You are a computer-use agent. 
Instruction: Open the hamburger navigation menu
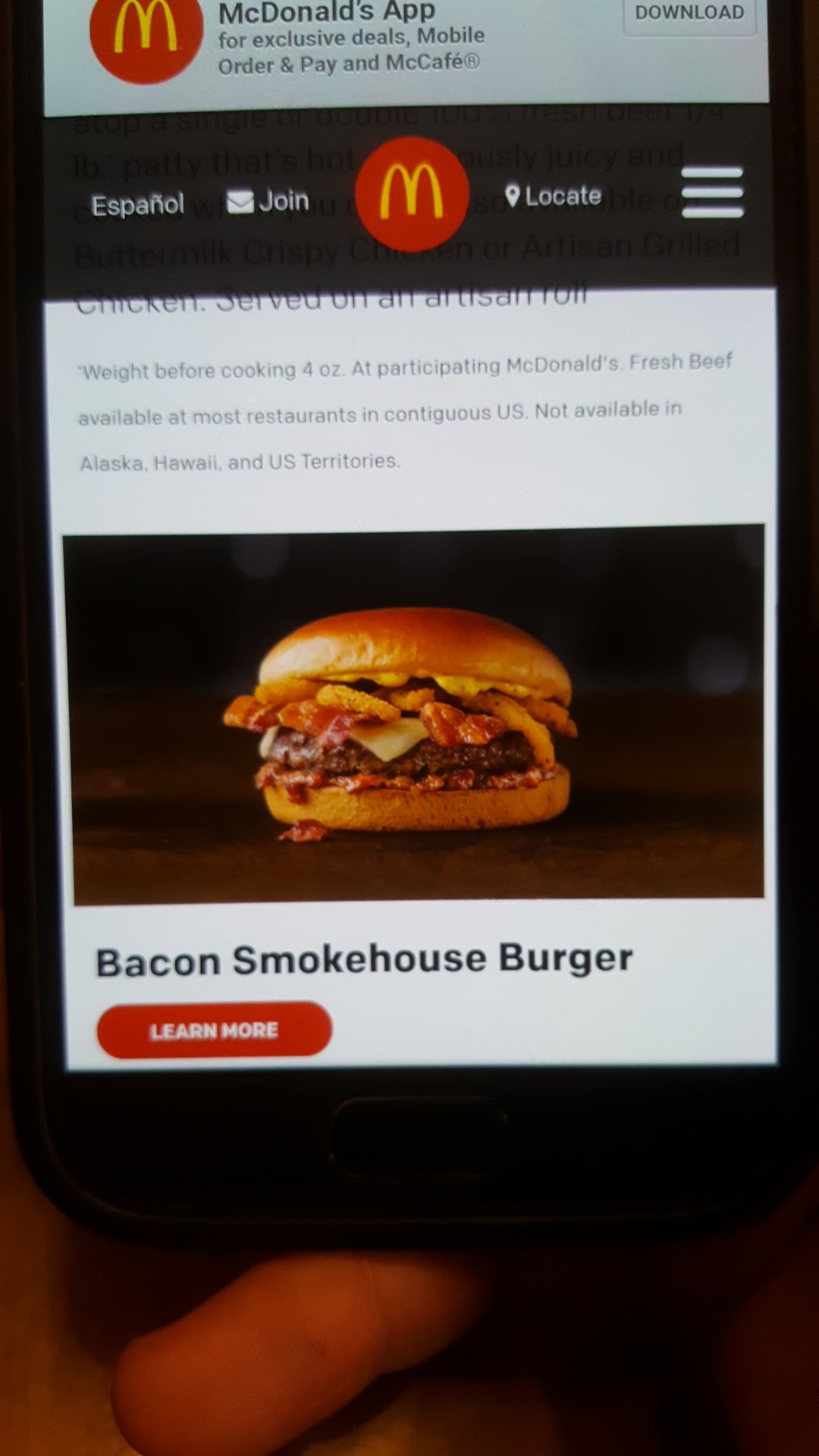(x=712, y=193)
